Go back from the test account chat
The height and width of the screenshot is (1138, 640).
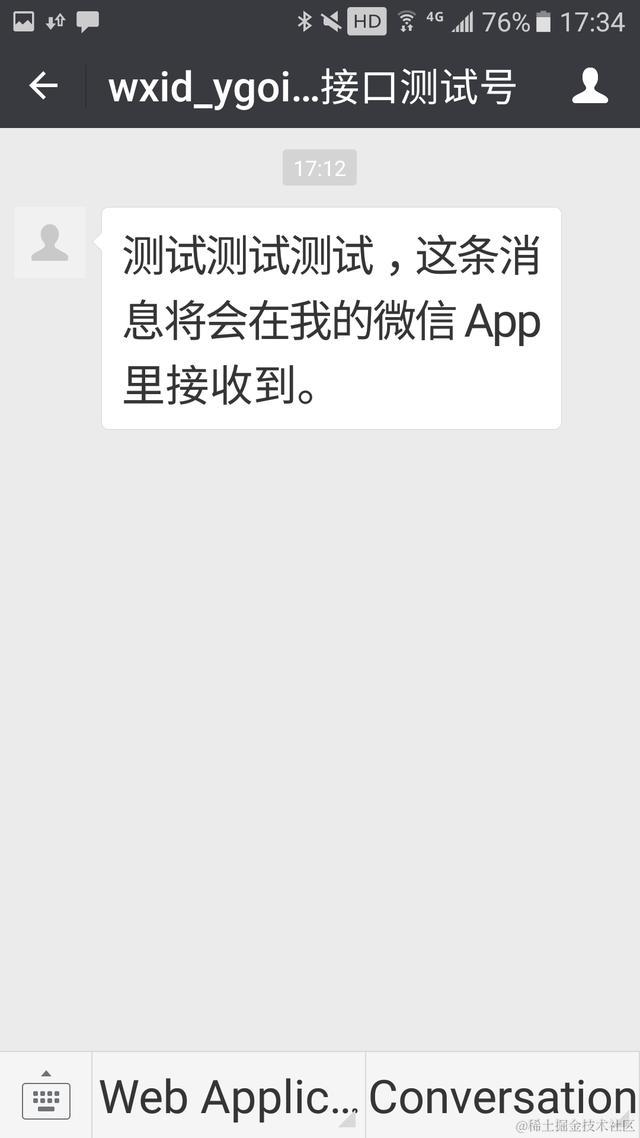[x=43, y=87]
